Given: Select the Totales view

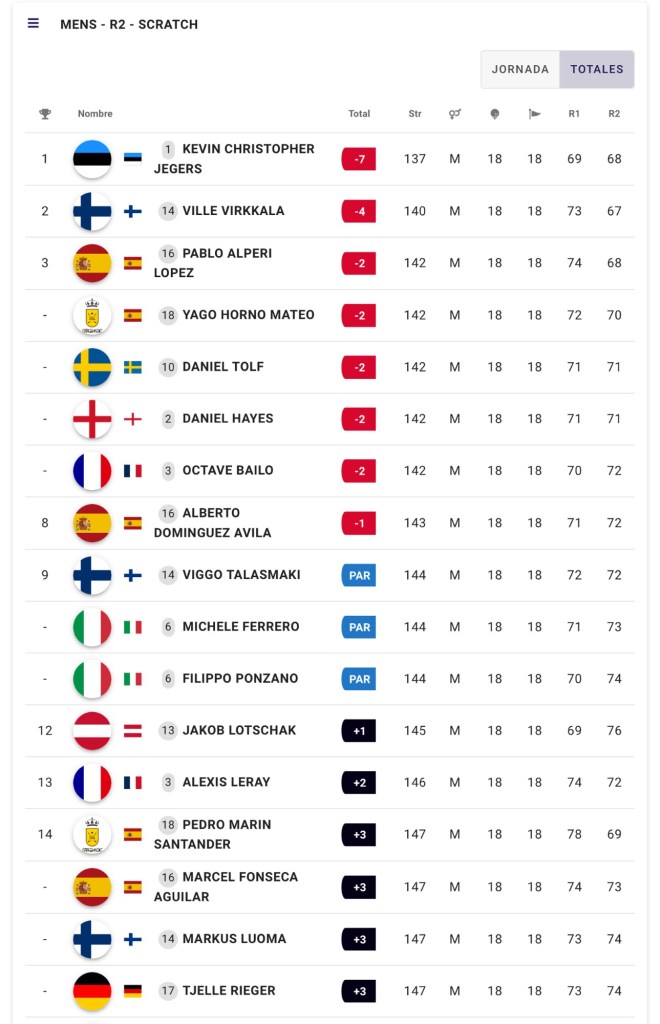Looking at the screenshot, I should [596, 70].
